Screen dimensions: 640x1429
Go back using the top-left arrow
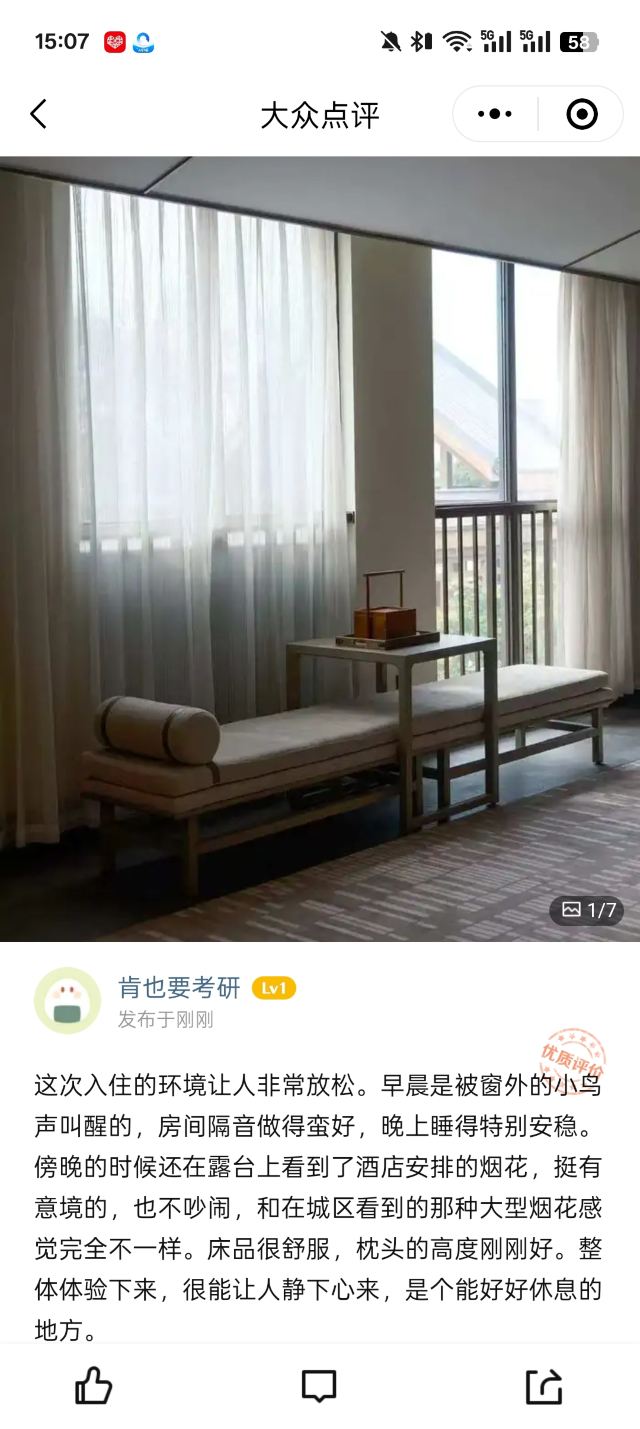pyautogui.click(x=38, y=114)
